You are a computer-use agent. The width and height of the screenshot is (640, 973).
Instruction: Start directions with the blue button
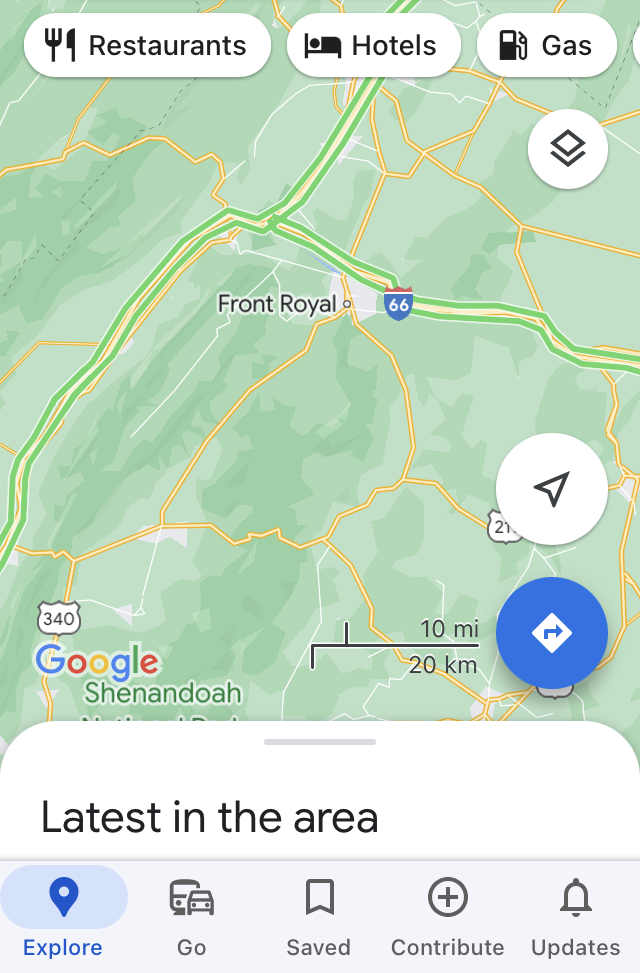(551, 632)
